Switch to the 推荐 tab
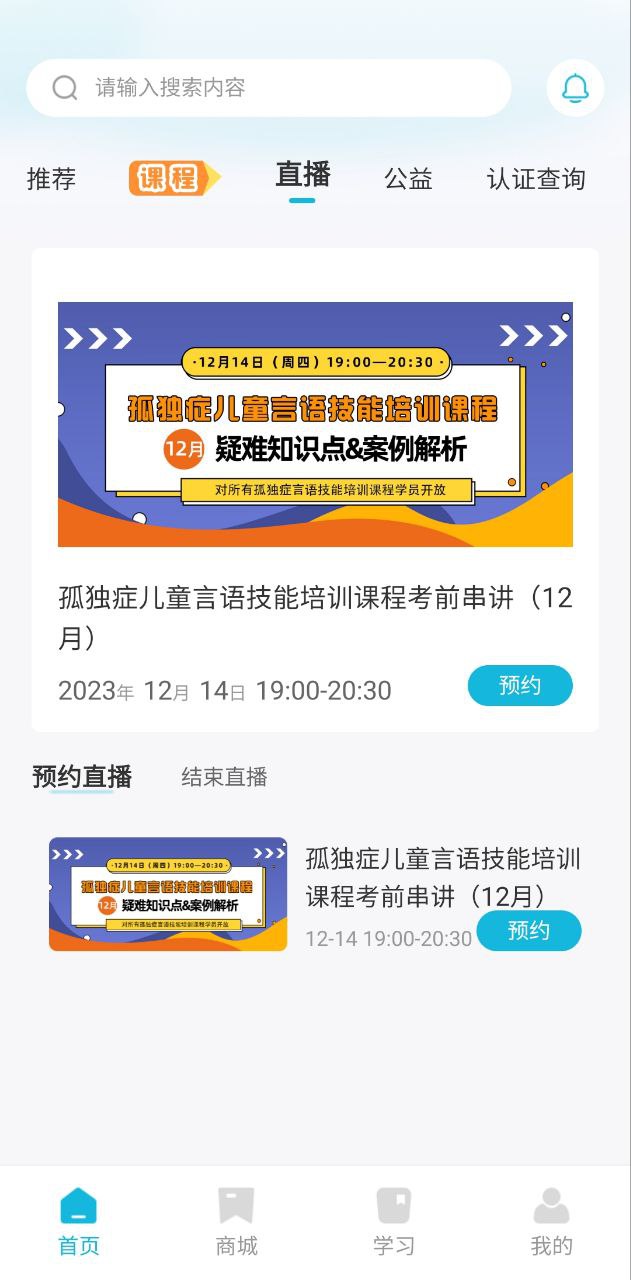The image size is (631, 1280). pos(51,179)
